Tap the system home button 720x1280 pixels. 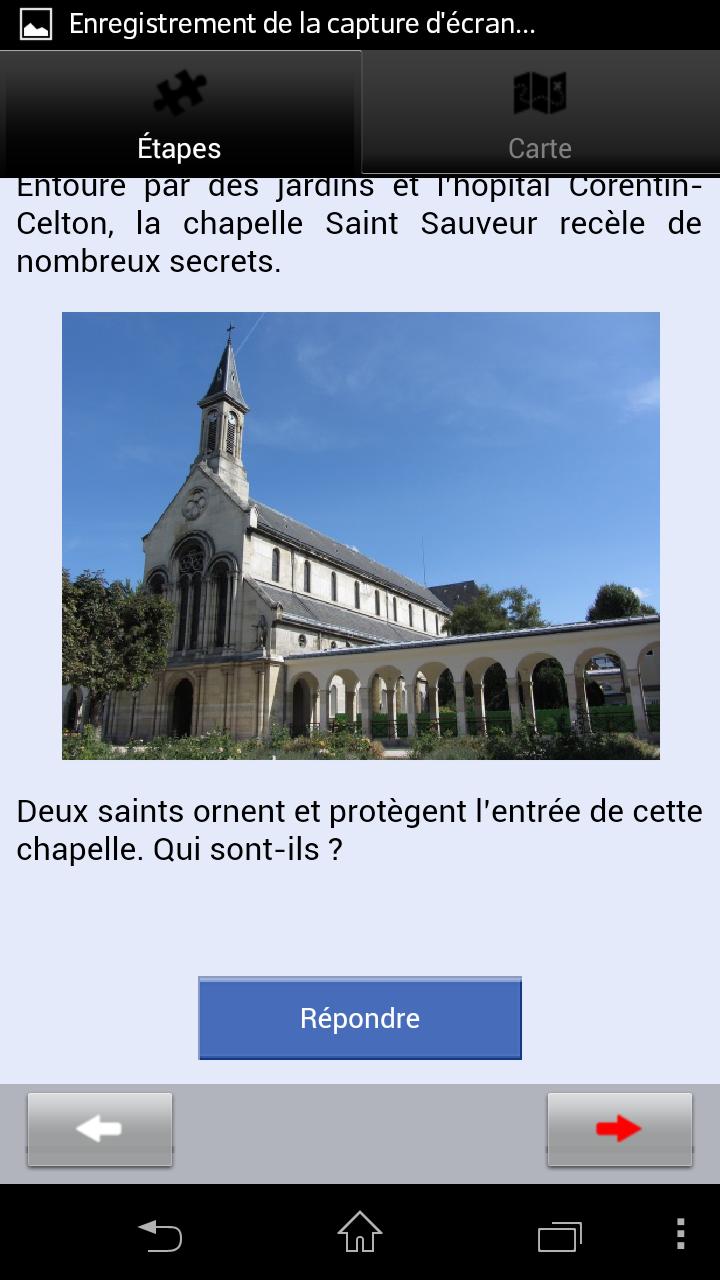click(x=360, y=1233)
